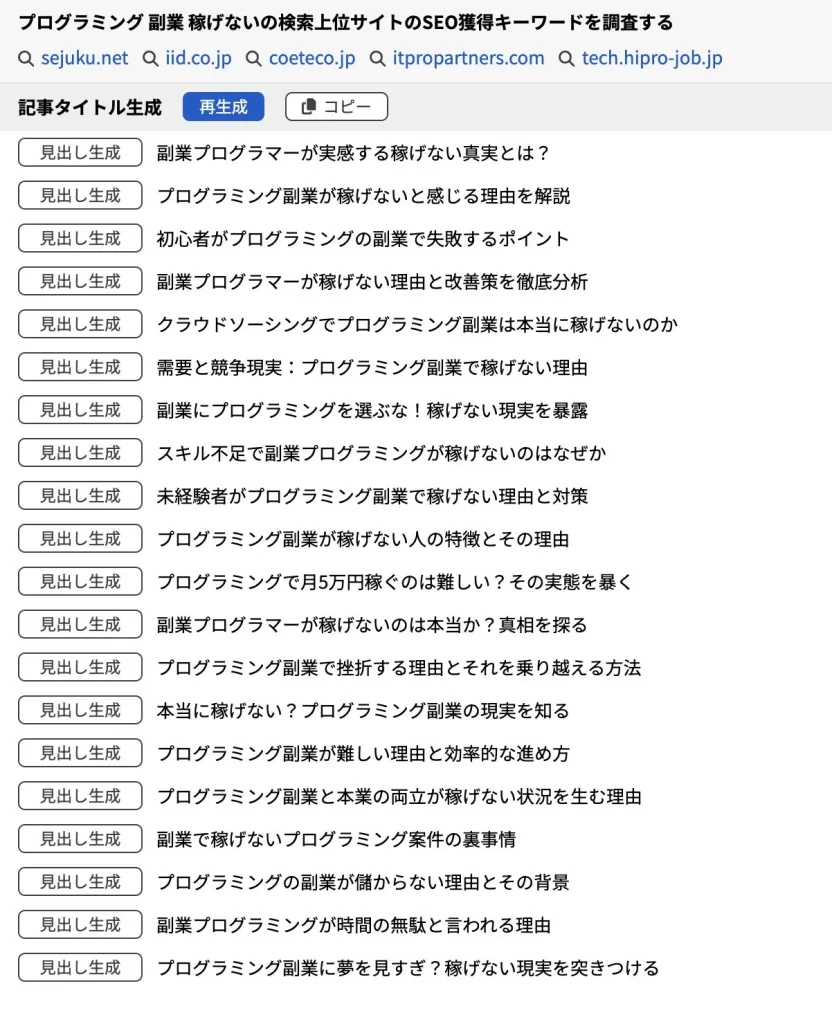Generate headings for スキル不足で副業プログラミングが稼げないのはなぜか
Viewport: 832px width, 1024px height.
pos(80,453)
